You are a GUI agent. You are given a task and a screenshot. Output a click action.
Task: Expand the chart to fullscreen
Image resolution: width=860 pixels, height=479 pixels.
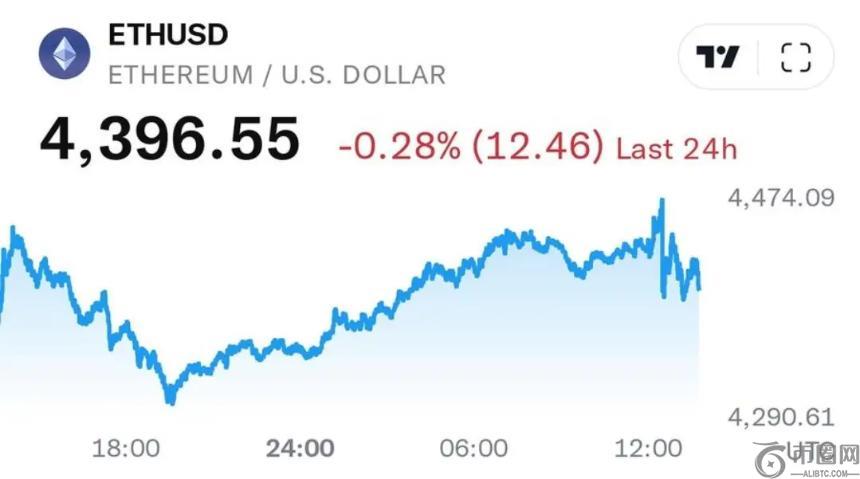click(x=795, y=58)
